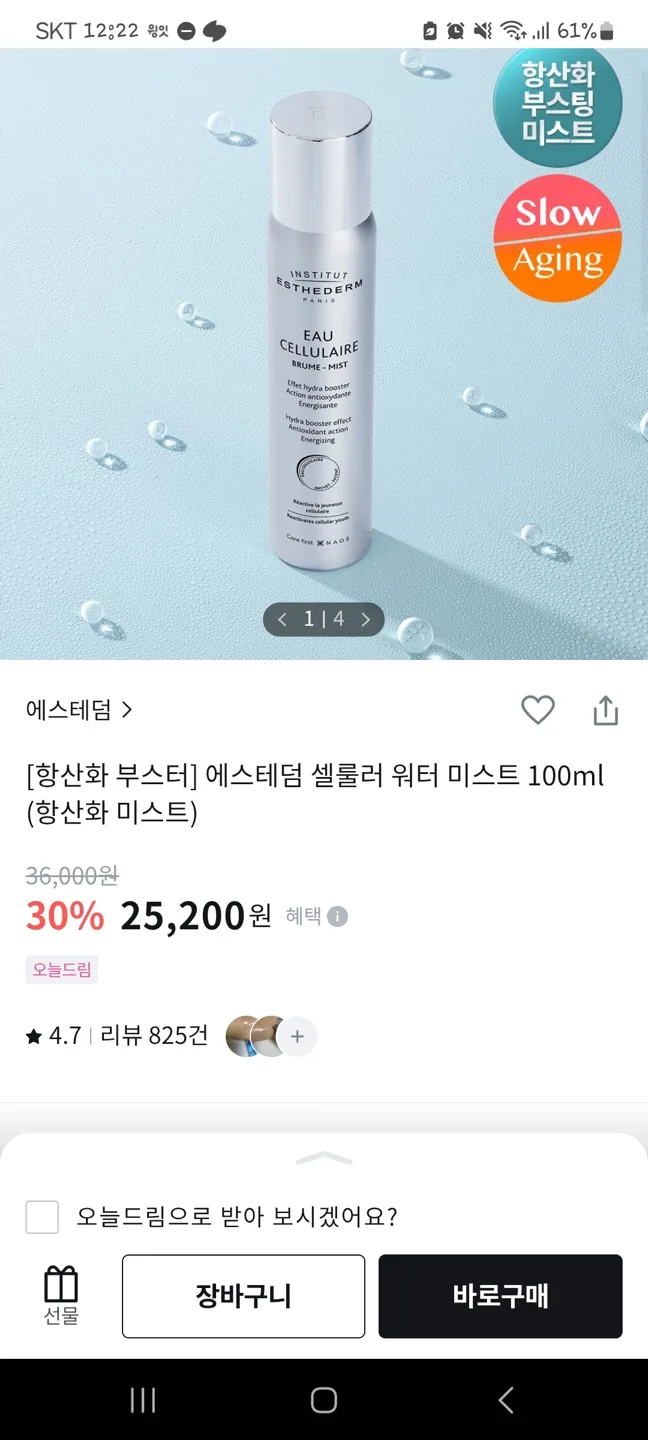Open recent apps from the navigation bar

pos(143,1400)
